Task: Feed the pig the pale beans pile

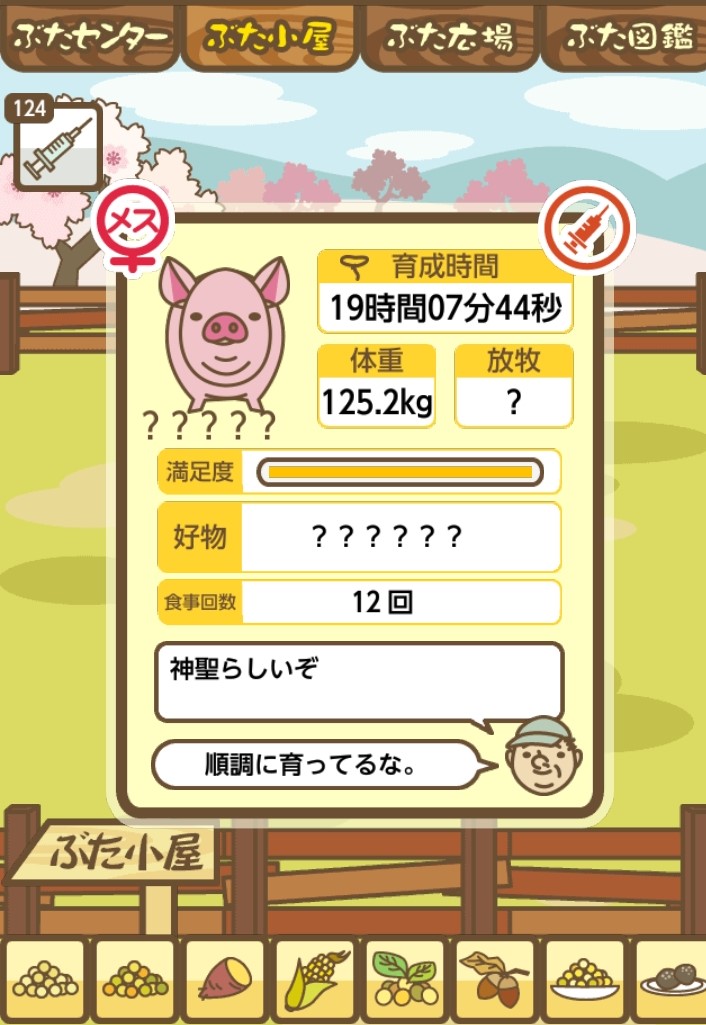Action: pos(43,979)
